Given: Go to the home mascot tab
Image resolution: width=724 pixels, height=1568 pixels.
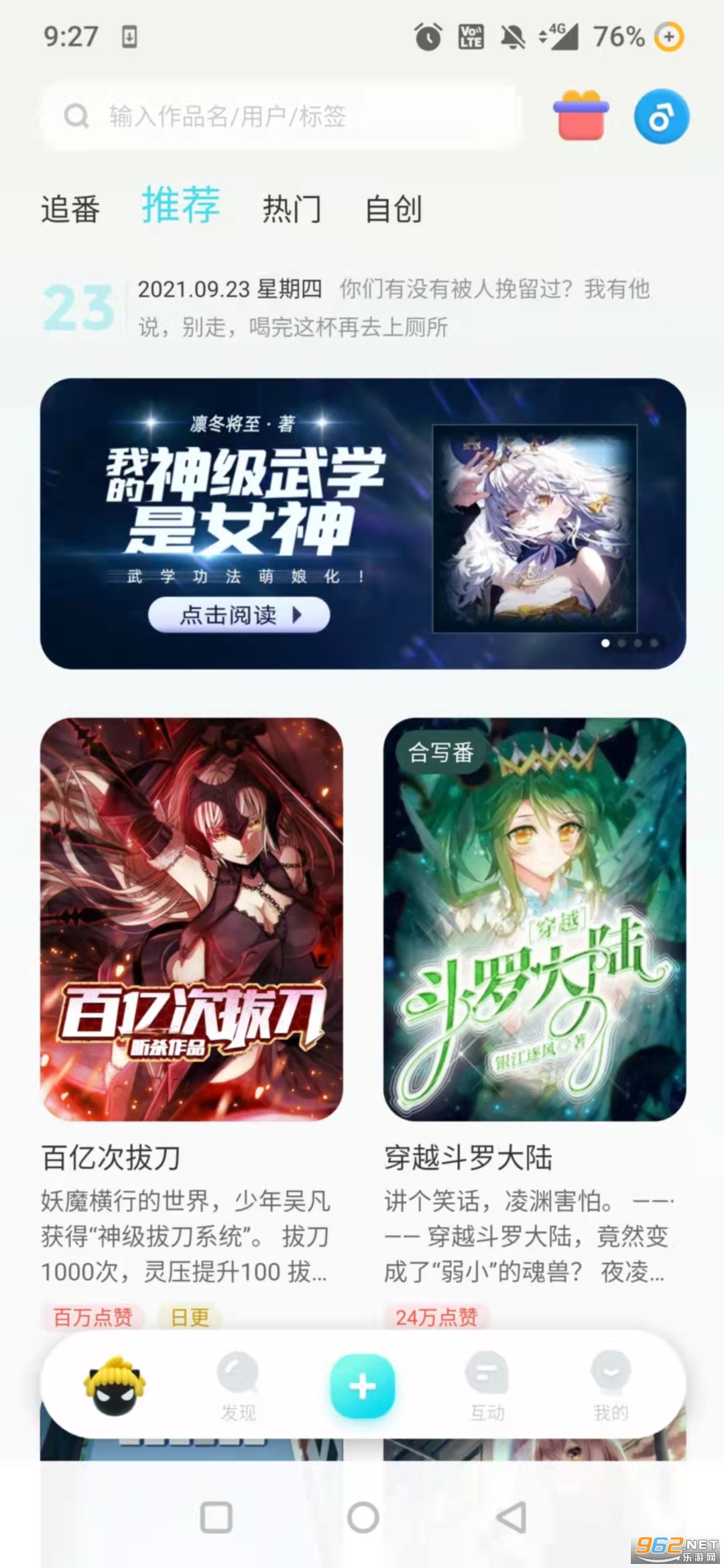Looking at the screenshot, I should pos(115,1386).
